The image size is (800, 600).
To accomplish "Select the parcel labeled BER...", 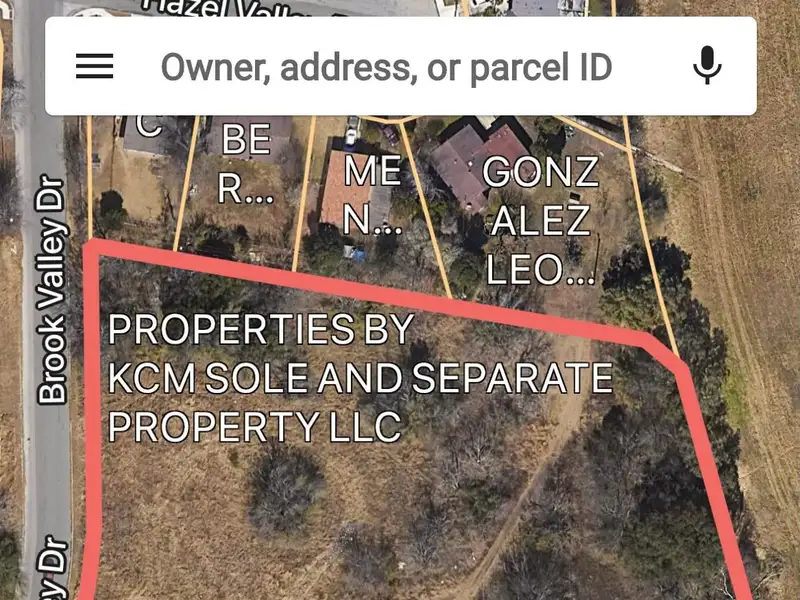I will 245,164.
